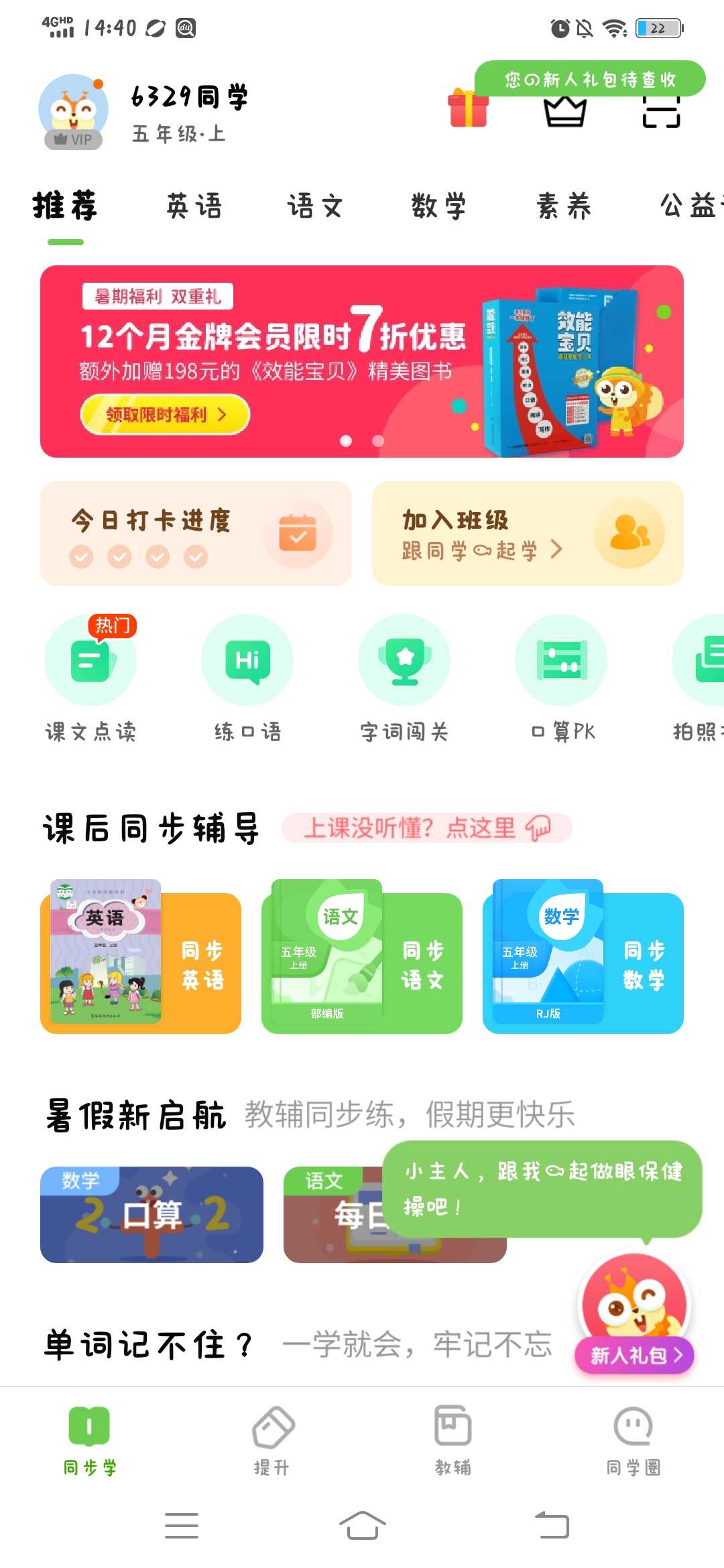Join a class via 加入班级
Viewport: 724px width, 1568px height.
[x=528, y=533]
